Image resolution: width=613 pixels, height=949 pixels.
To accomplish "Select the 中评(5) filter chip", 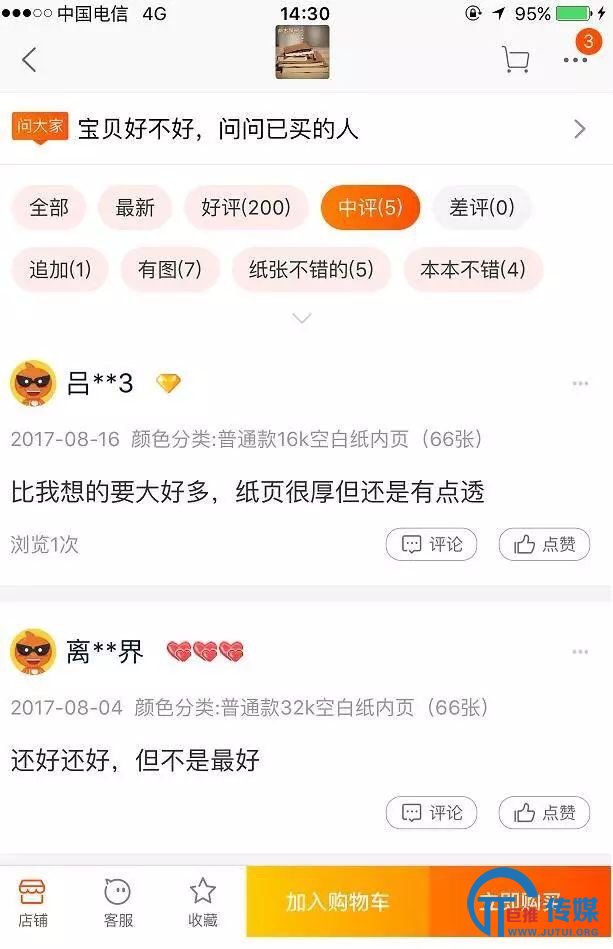I will (x=370, y=208).
